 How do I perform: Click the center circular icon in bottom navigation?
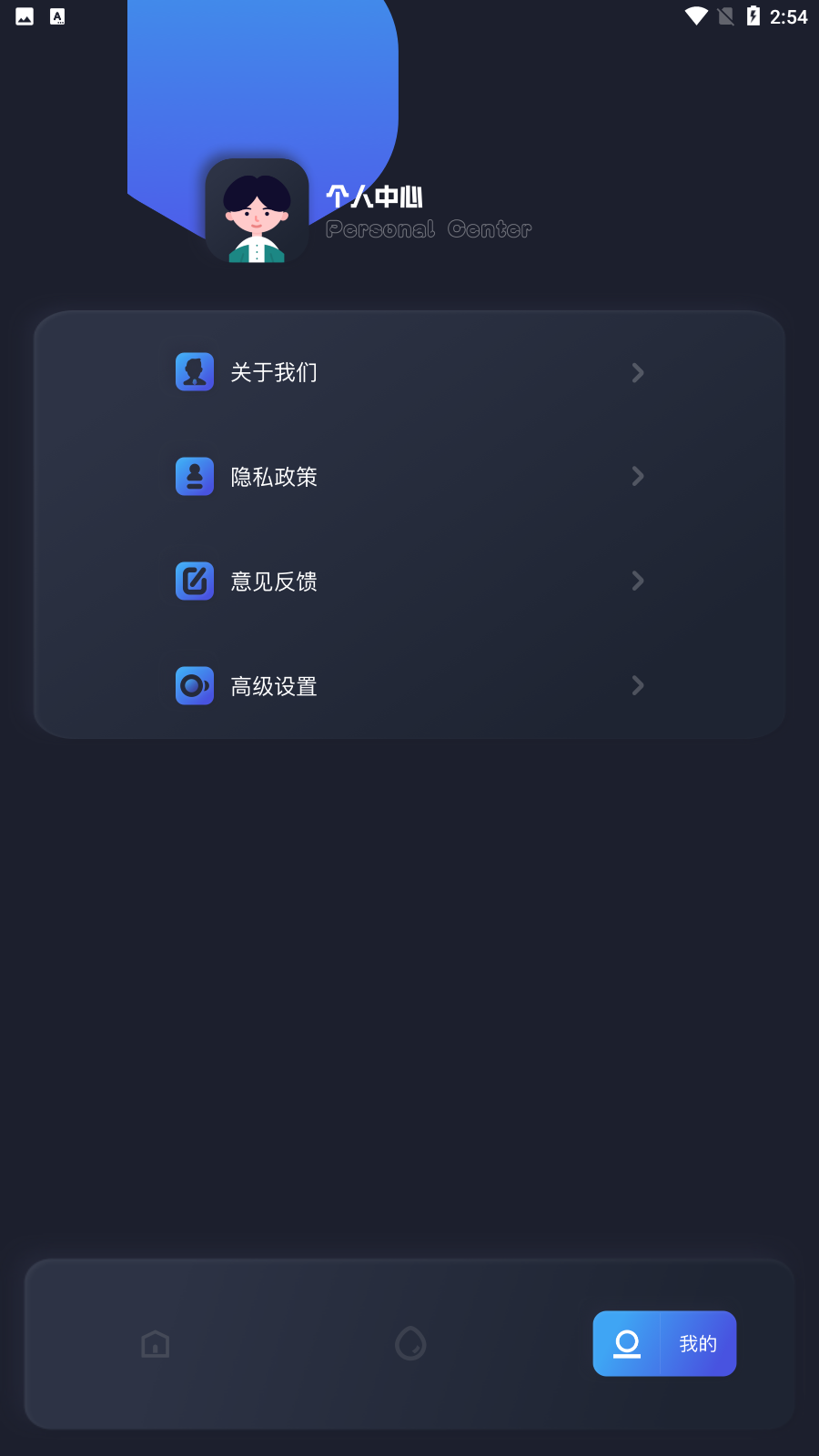coord(409,1343)
